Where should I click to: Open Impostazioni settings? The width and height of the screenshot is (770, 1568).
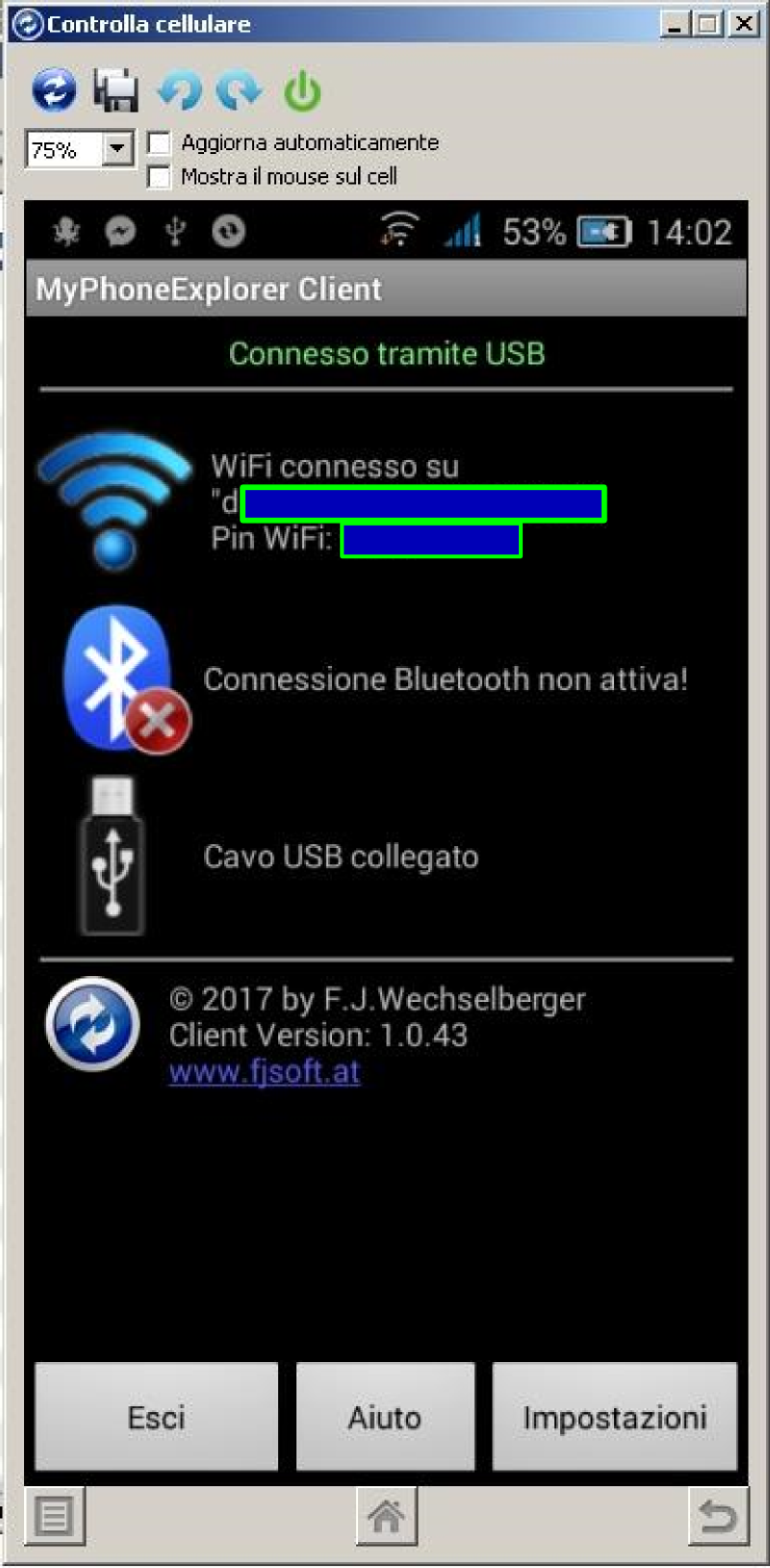(615, 1416)
